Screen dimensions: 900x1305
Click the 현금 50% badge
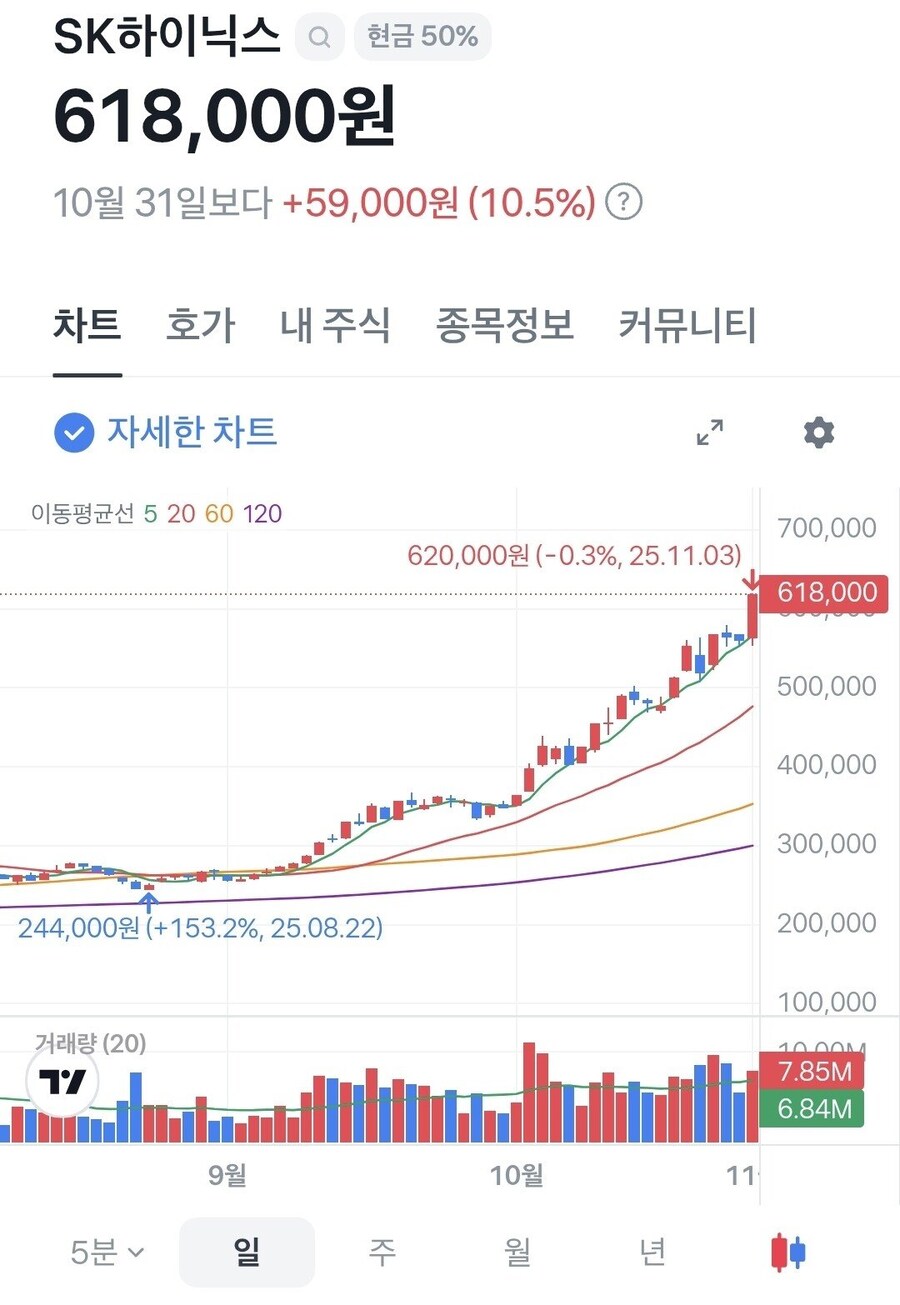click(422, 37)
